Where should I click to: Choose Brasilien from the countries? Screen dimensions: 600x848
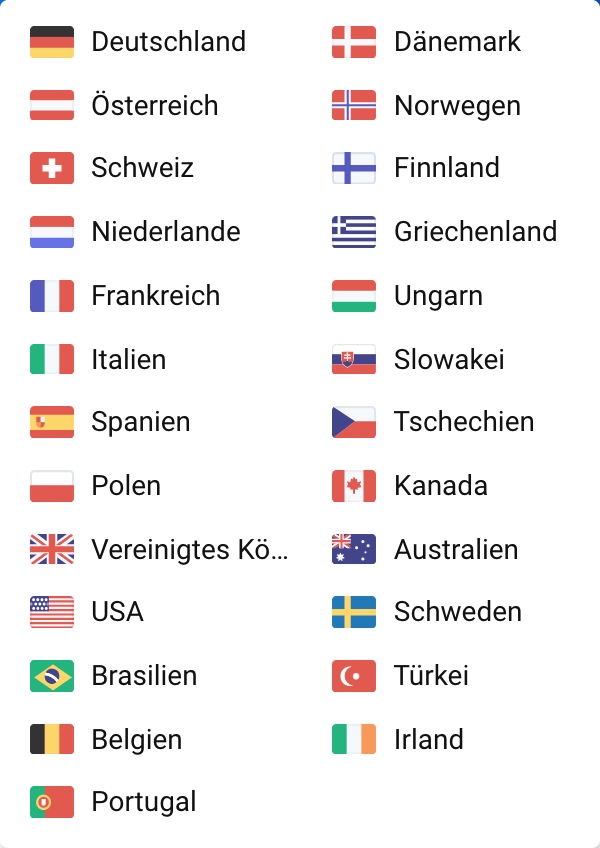click(144, 675)
